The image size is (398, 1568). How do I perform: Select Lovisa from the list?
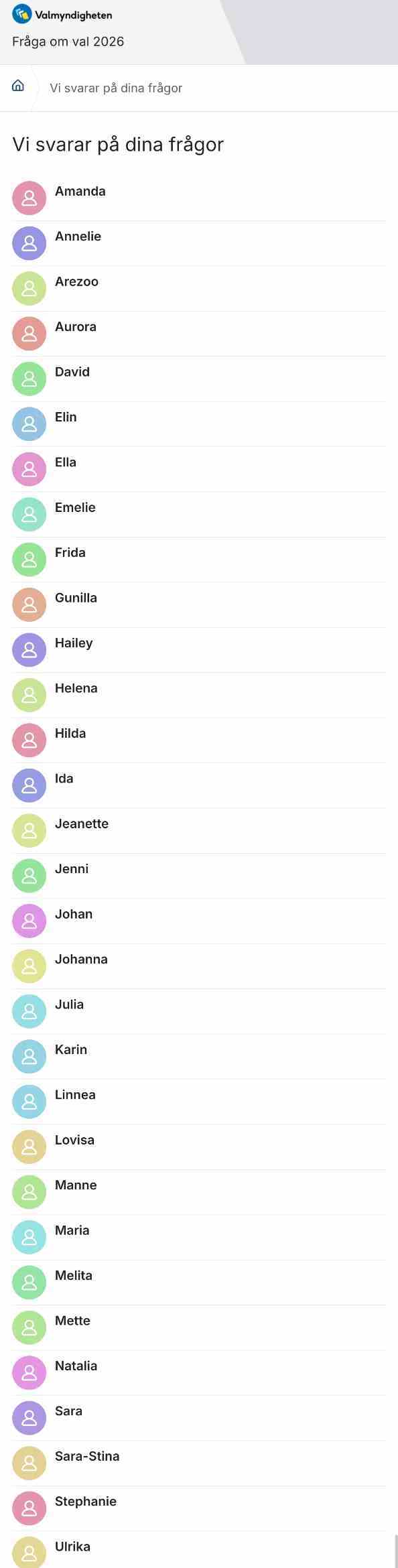(x=199, y=1147)
